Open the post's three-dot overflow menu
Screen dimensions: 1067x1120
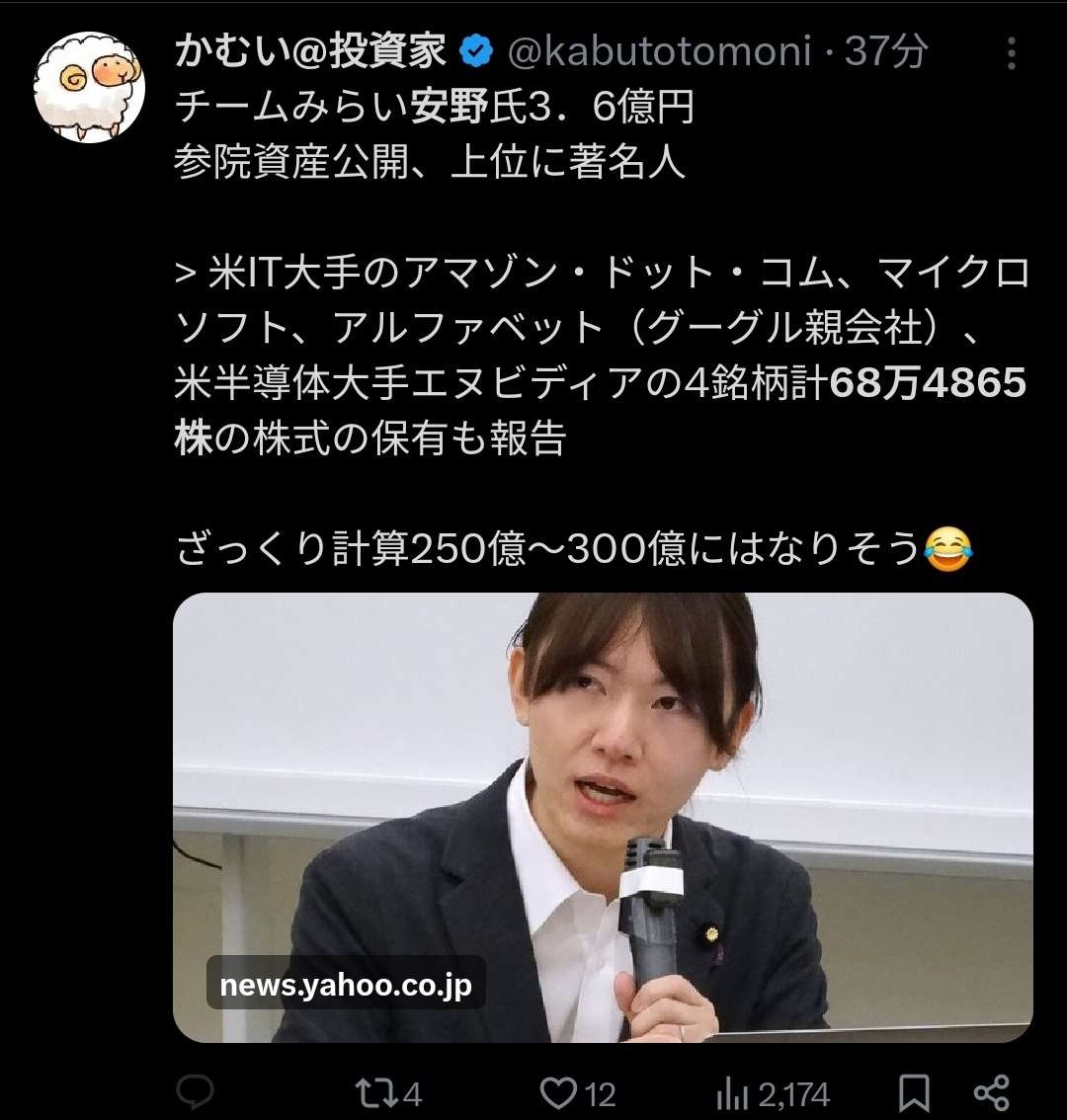pos(1011,53)
